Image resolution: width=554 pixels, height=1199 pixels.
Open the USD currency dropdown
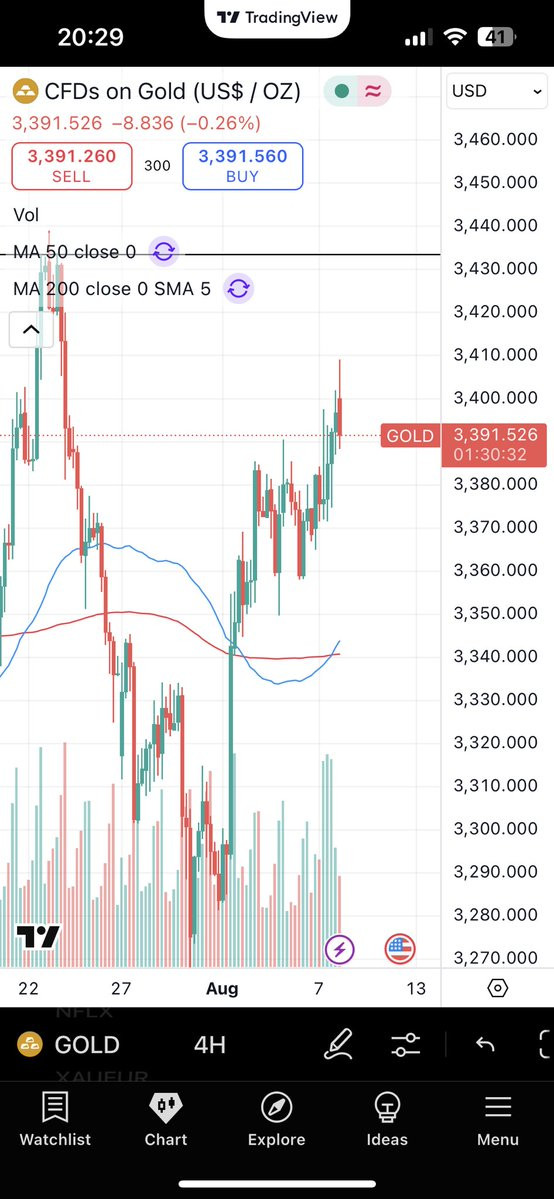[x=497, y=92]
